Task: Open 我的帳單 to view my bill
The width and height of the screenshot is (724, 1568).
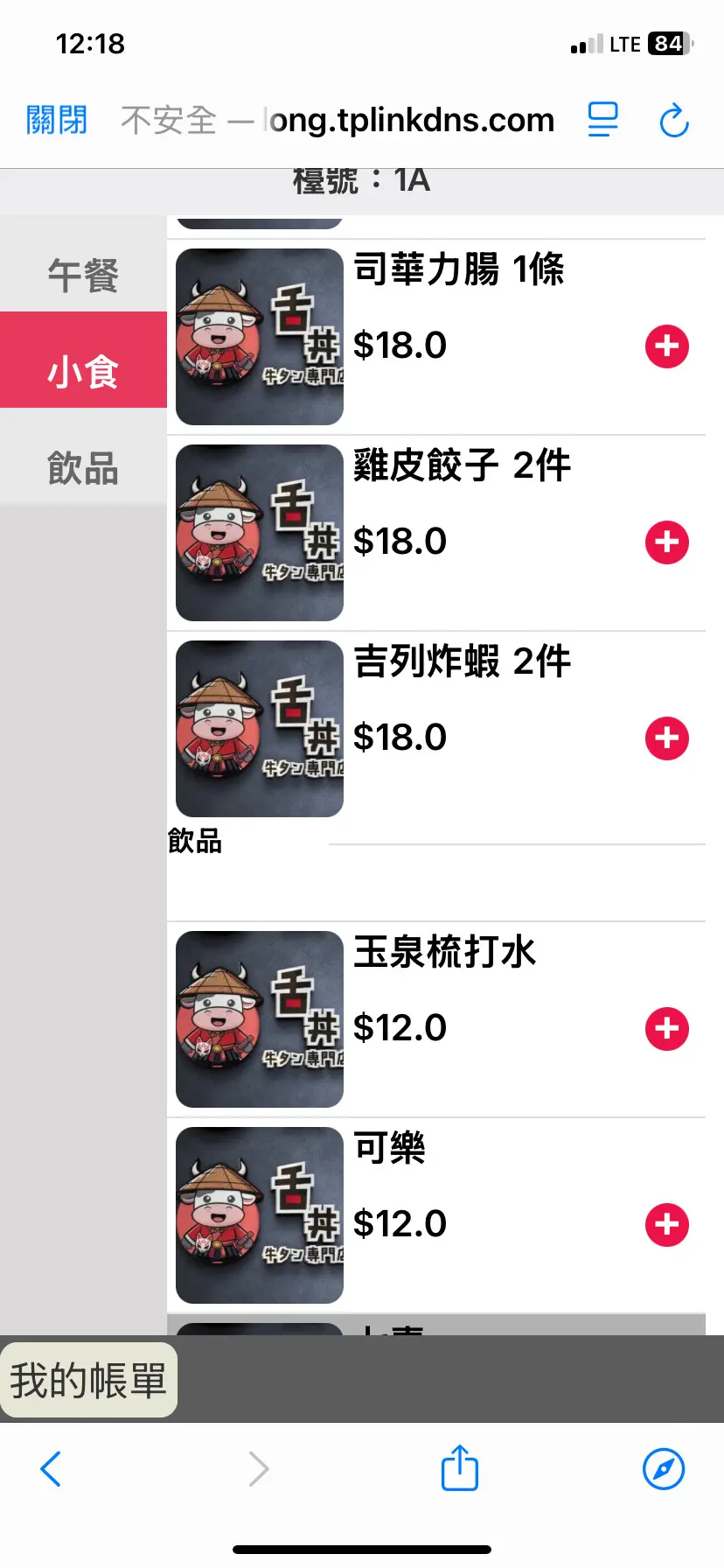Action: [88, 1381]
